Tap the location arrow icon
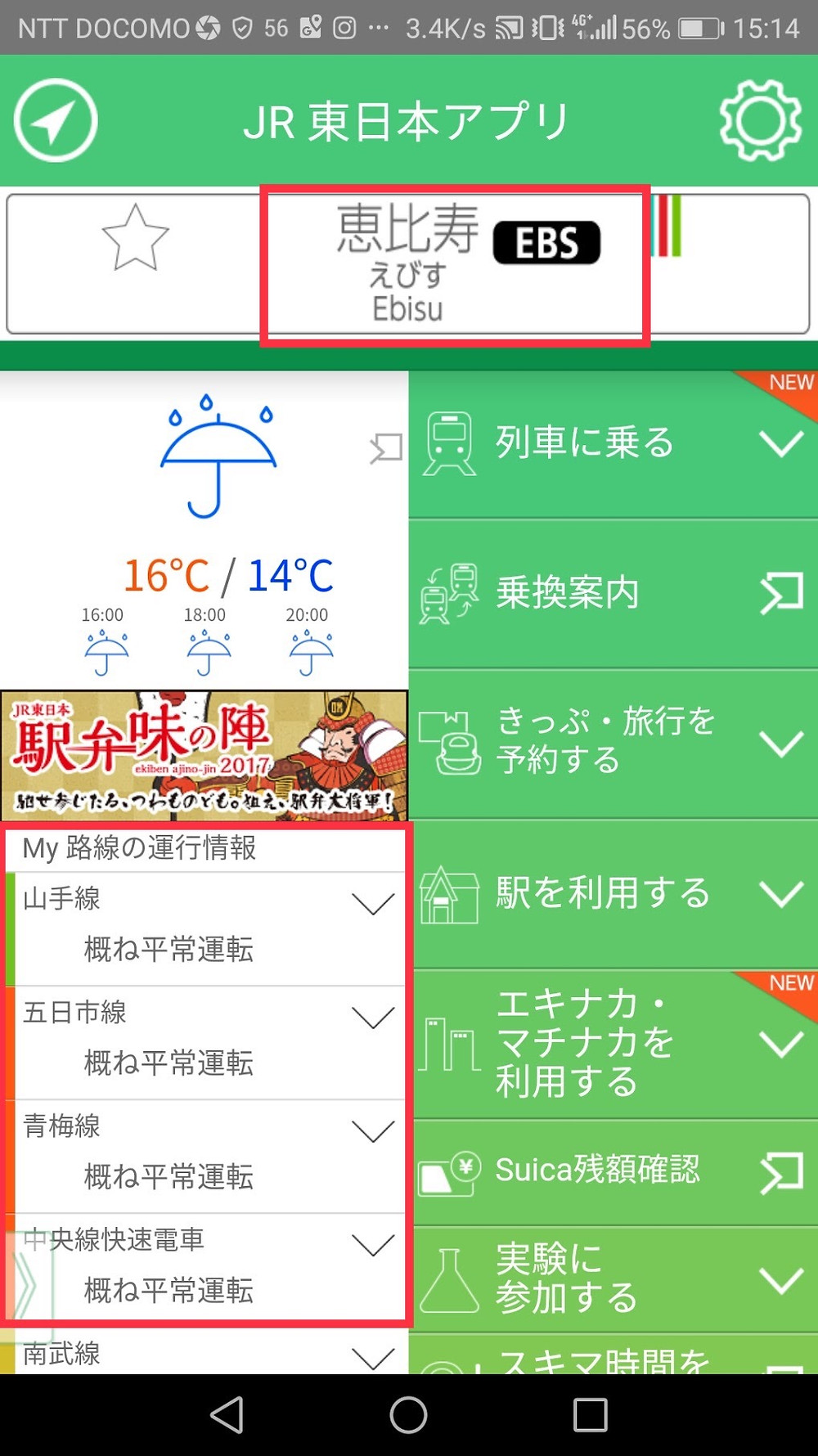Screen dimensions: 818x1456 tap(55, 121)
